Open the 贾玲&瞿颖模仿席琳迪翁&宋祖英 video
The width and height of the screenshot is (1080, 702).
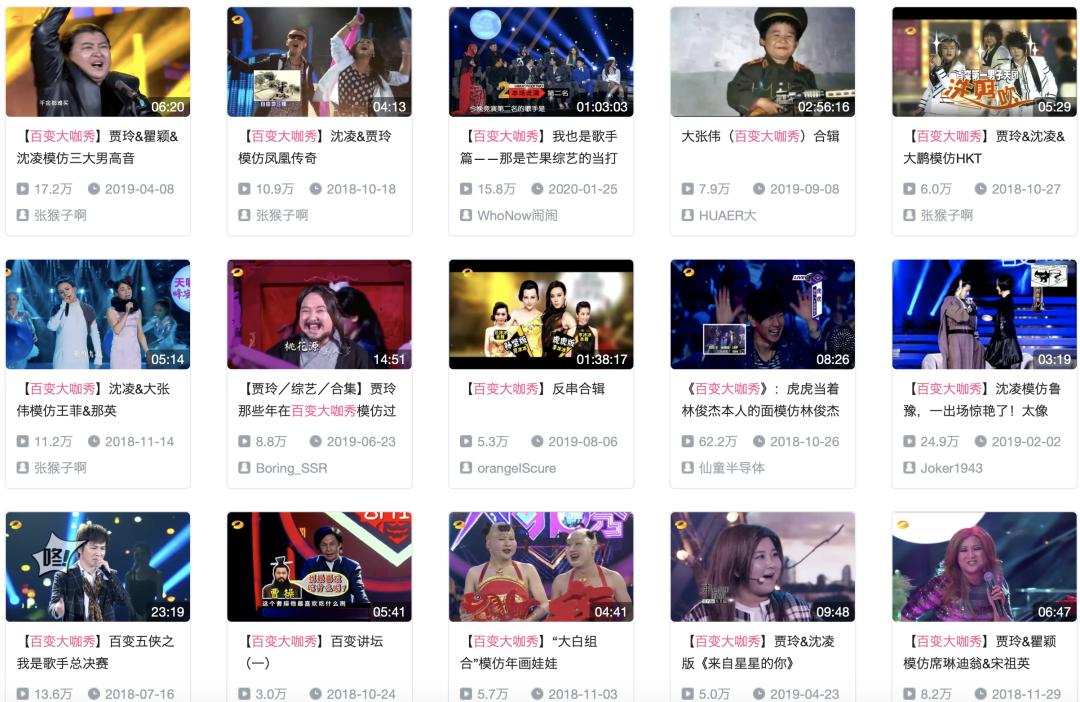[x=984, y=567]
